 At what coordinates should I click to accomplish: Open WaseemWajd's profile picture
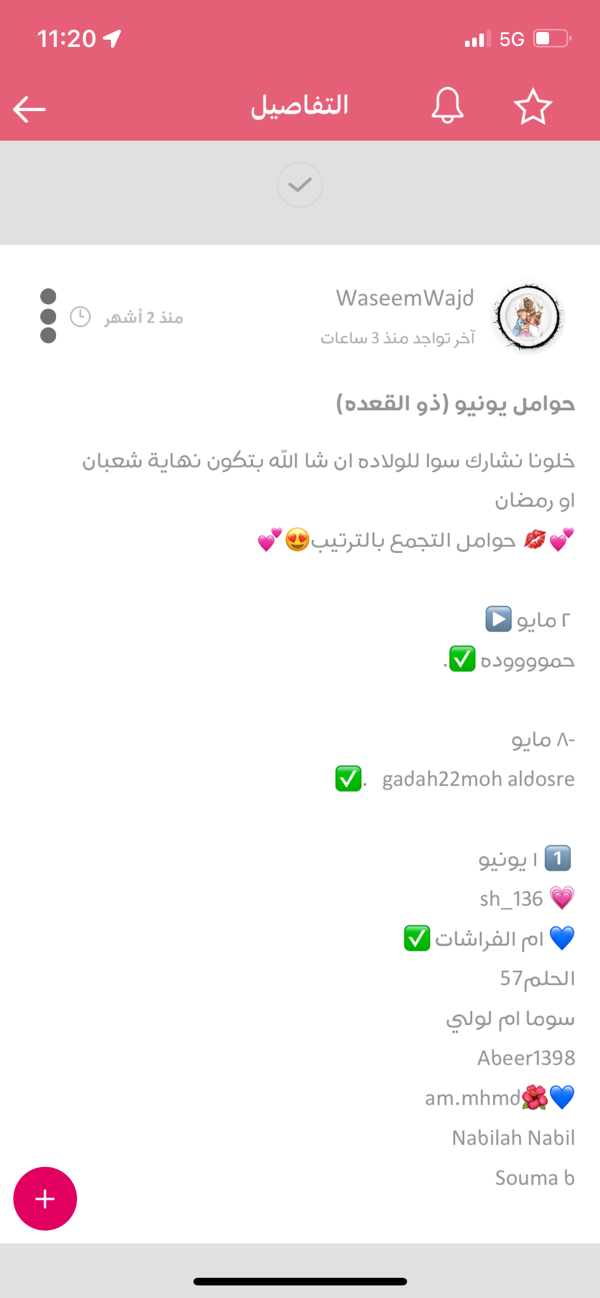pos(527,317)
